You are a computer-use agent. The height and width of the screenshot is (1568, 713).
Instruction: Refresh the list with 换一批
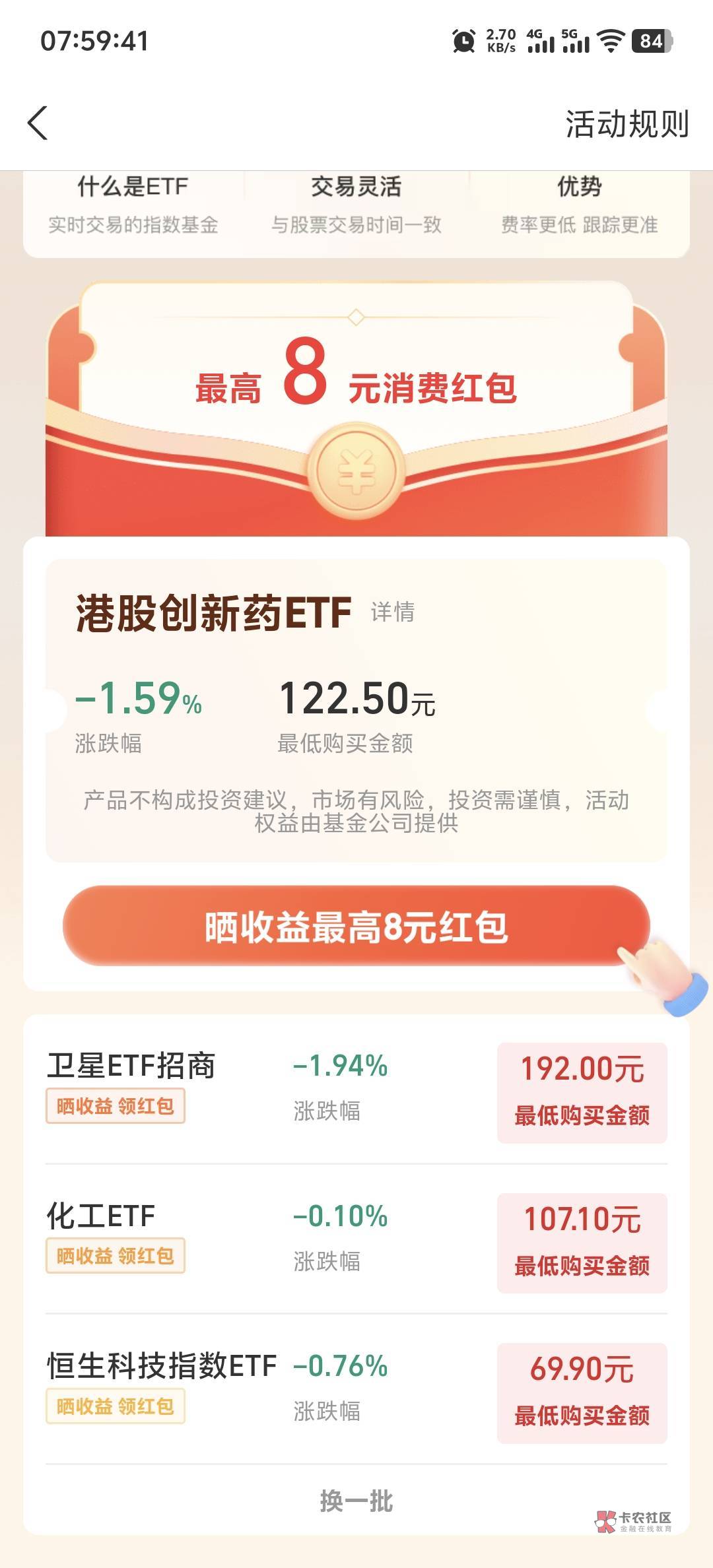point(356,1501)
